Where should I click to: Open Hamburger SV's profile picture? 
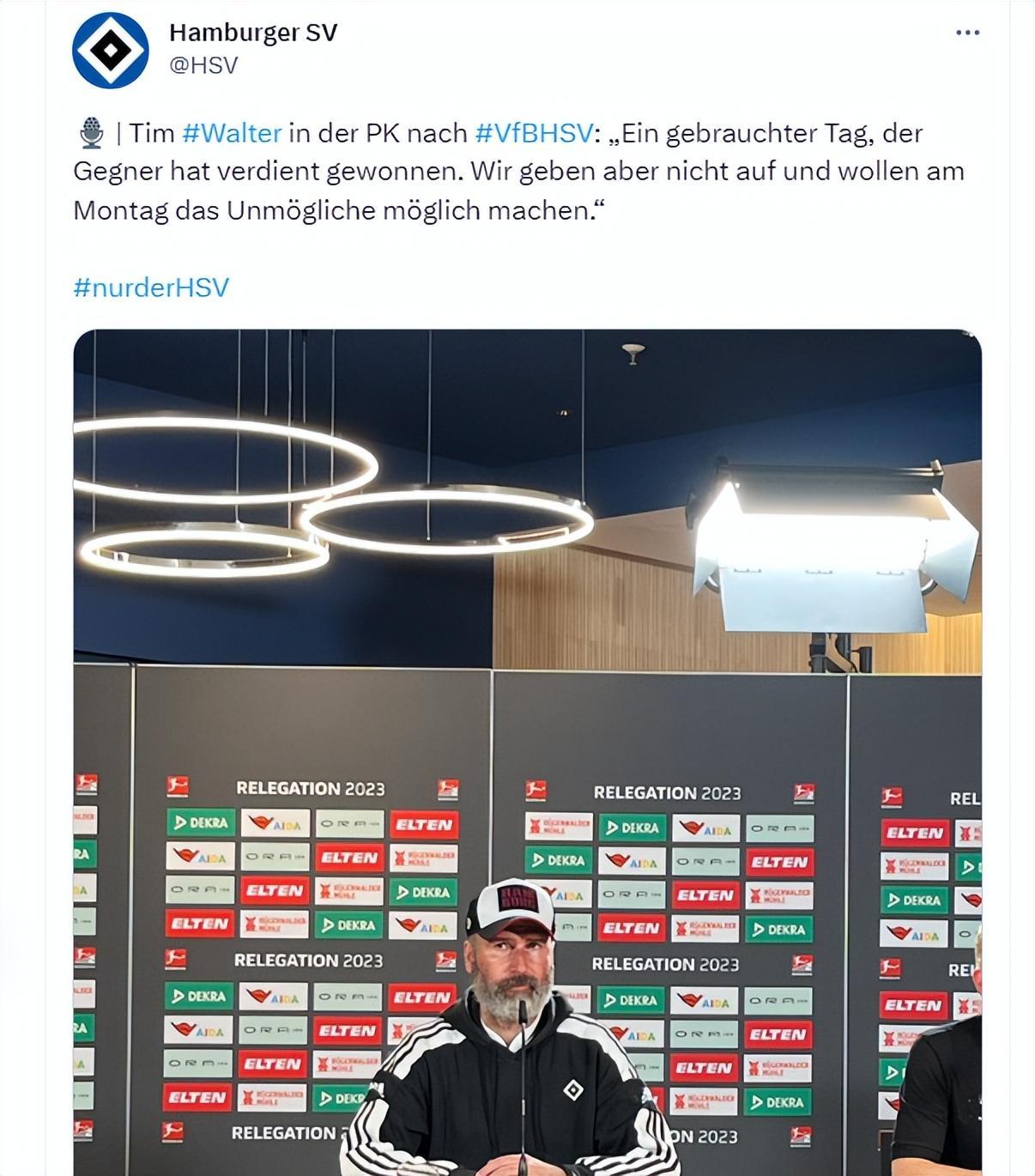pos(111,51)
